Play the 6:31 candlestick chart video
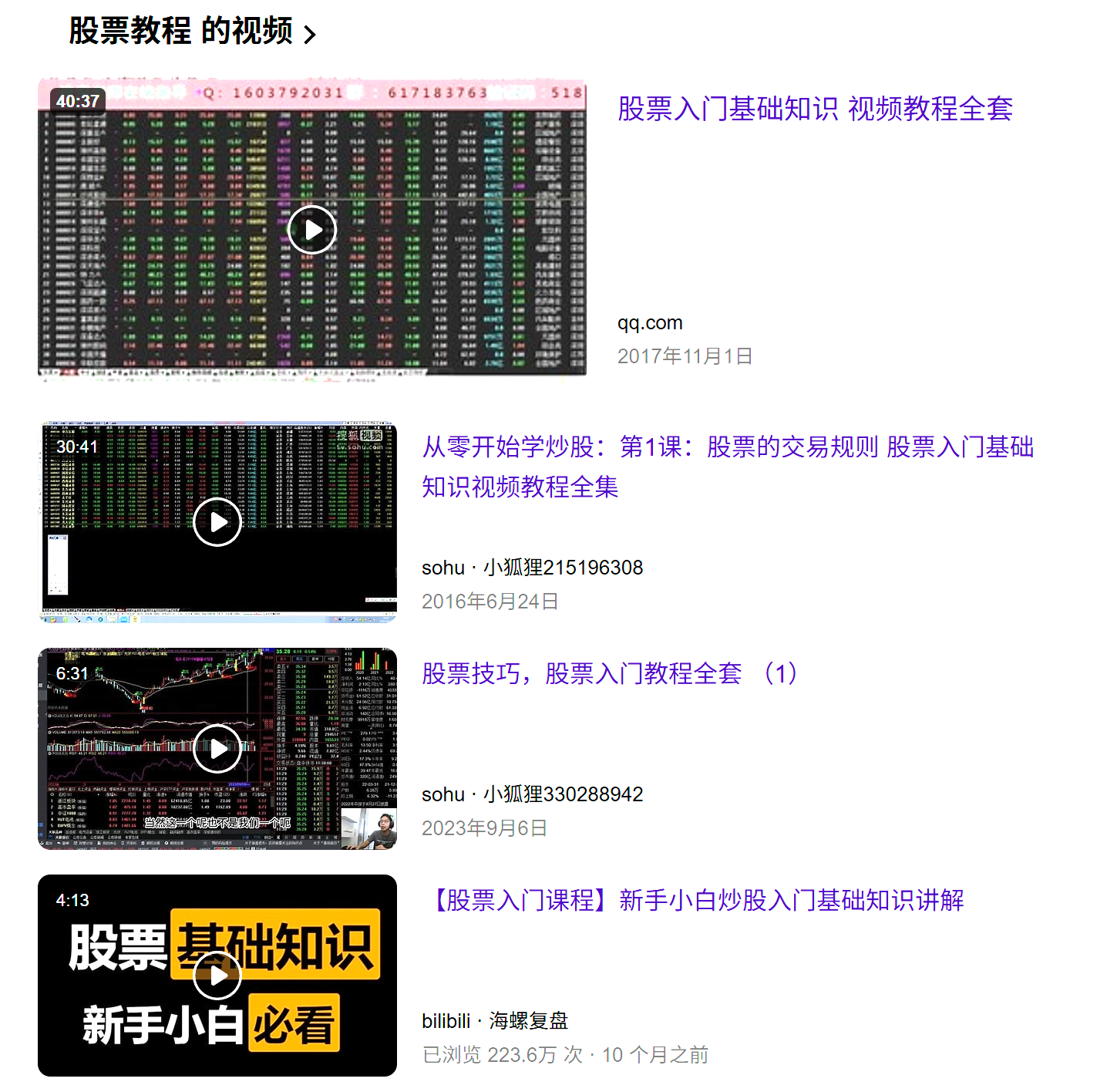Image resolution: width=1107 pixels, height=1092 pixels. pos(217,748)
